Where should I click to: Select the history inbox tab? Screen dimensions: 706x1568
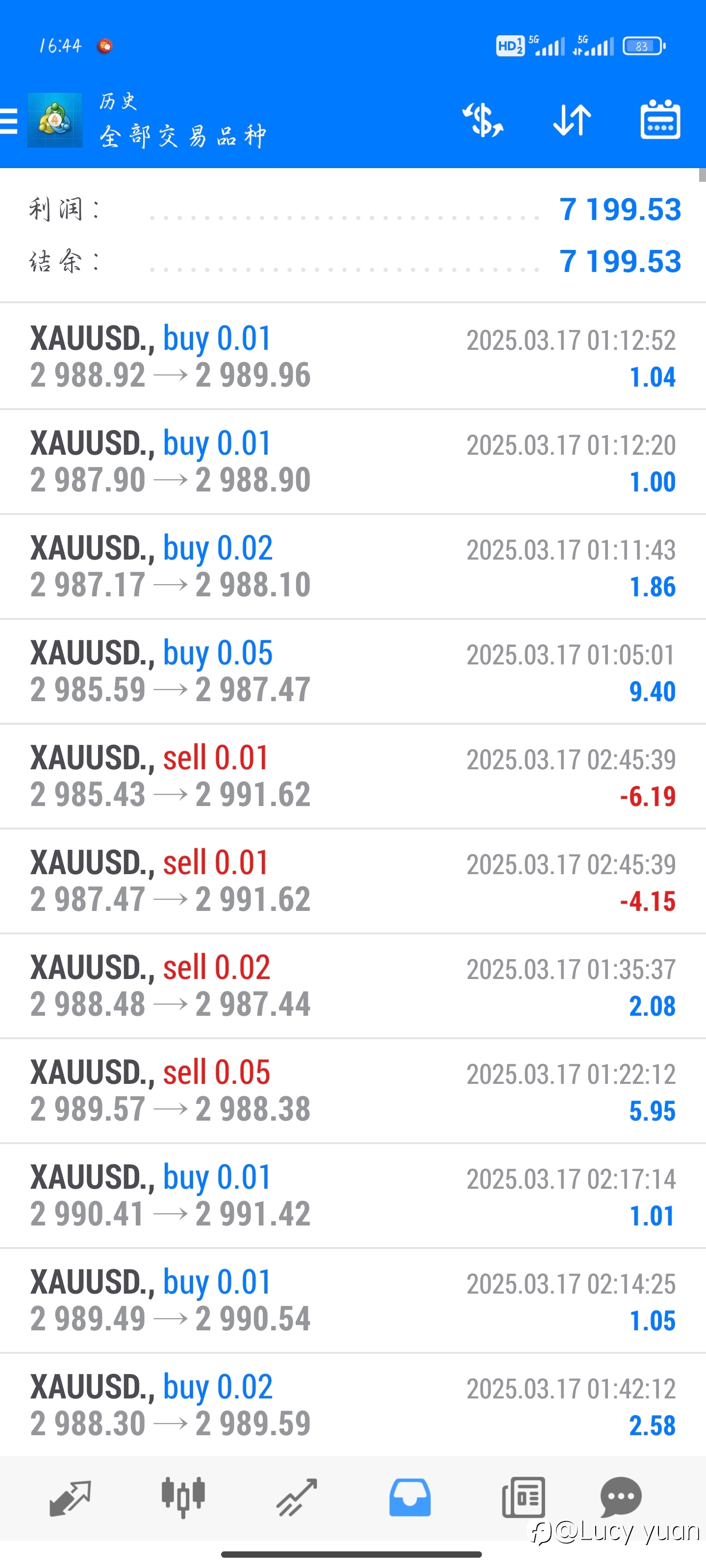click(x=410, y=1498)
